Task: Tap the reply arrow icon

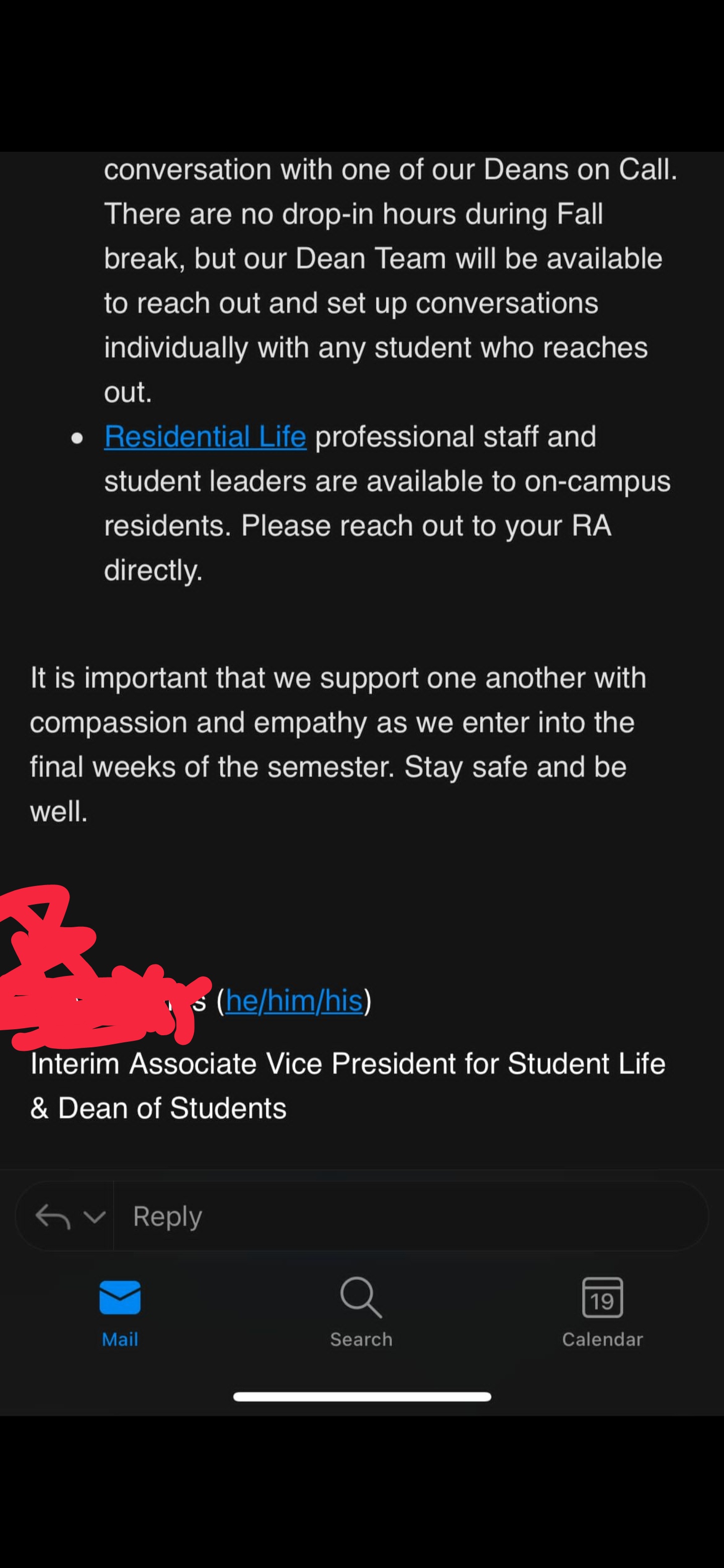Action: [x=52, y=1217]
